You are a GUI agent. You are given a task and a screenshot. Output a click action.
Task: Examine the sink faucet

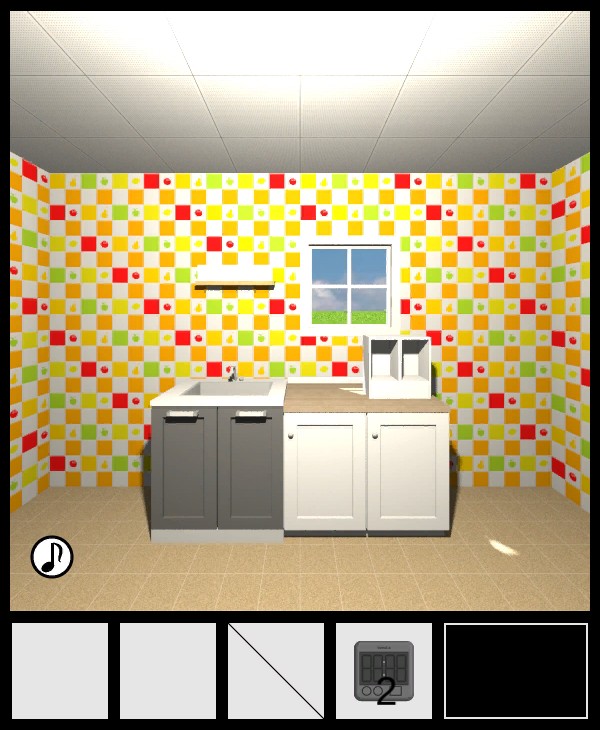click(233, 374)
